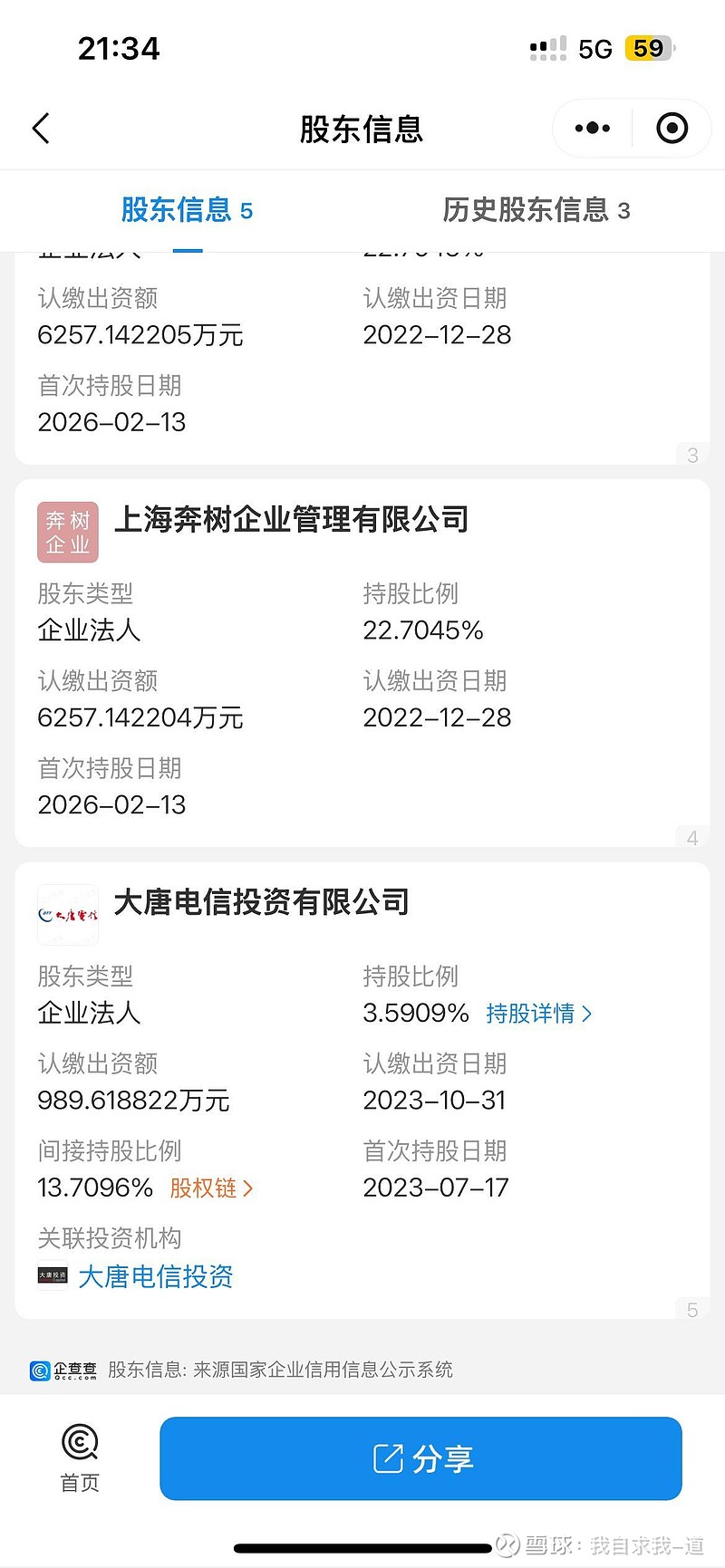This screenshot has height=1568, width=725.
Task: Click 上海奔树企业管理有限公司 company name
Action: pyautogui.click(x=292, y=520)
